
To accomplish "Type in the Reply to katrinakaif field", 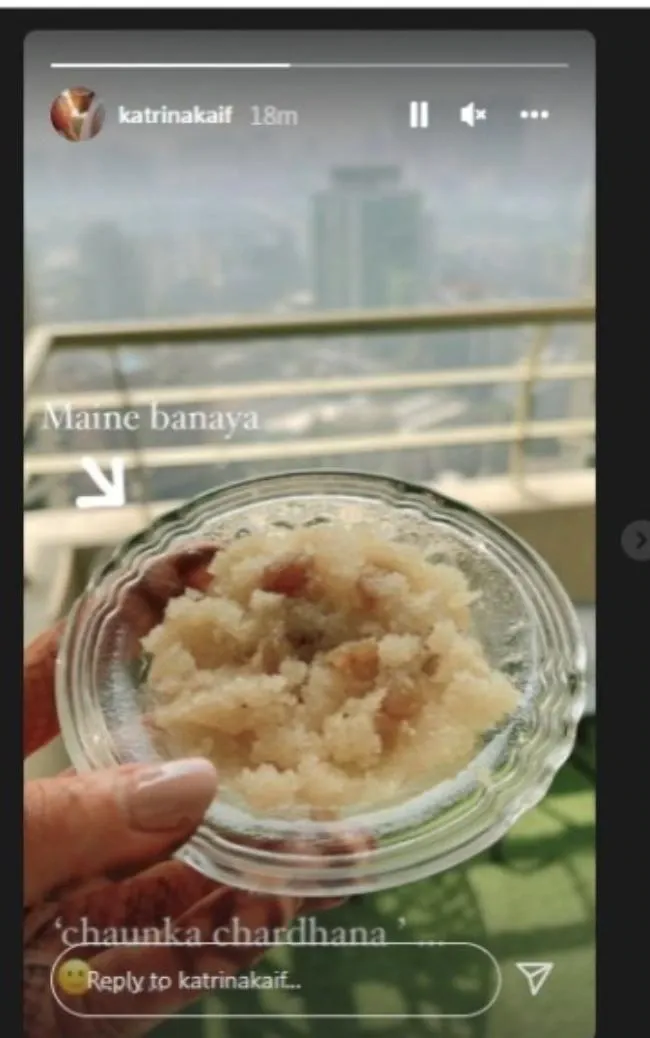I will tap(275, 980).
